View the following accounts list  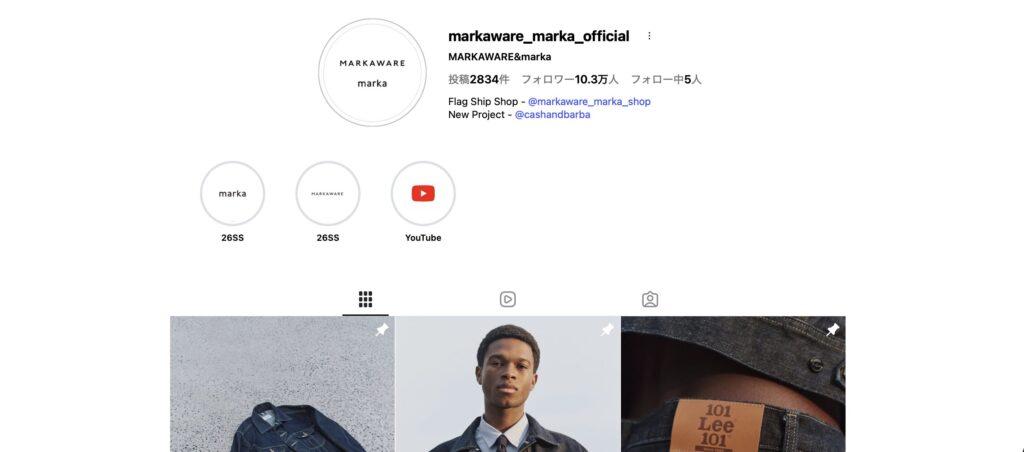tap(666, 79)
